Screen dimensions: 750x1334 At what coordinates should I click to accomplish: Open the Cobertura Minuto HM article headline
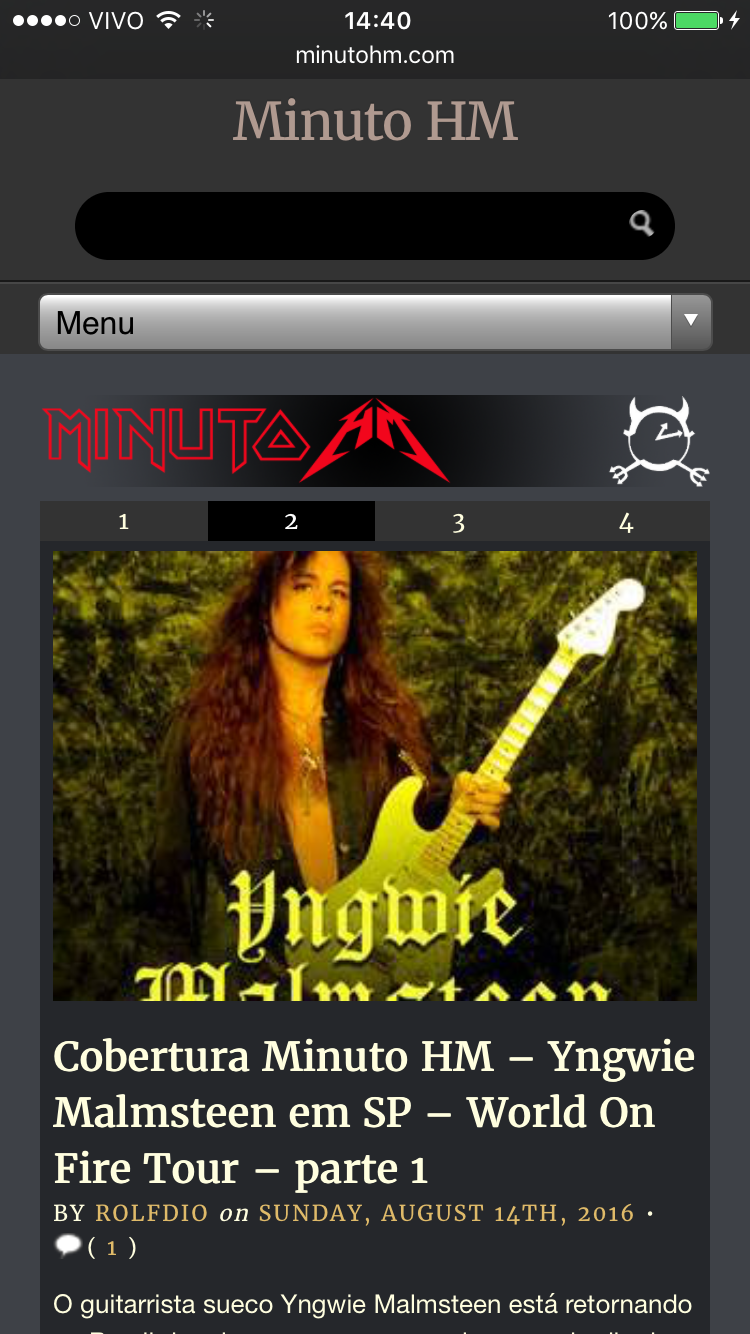[x=375, y=1112]
